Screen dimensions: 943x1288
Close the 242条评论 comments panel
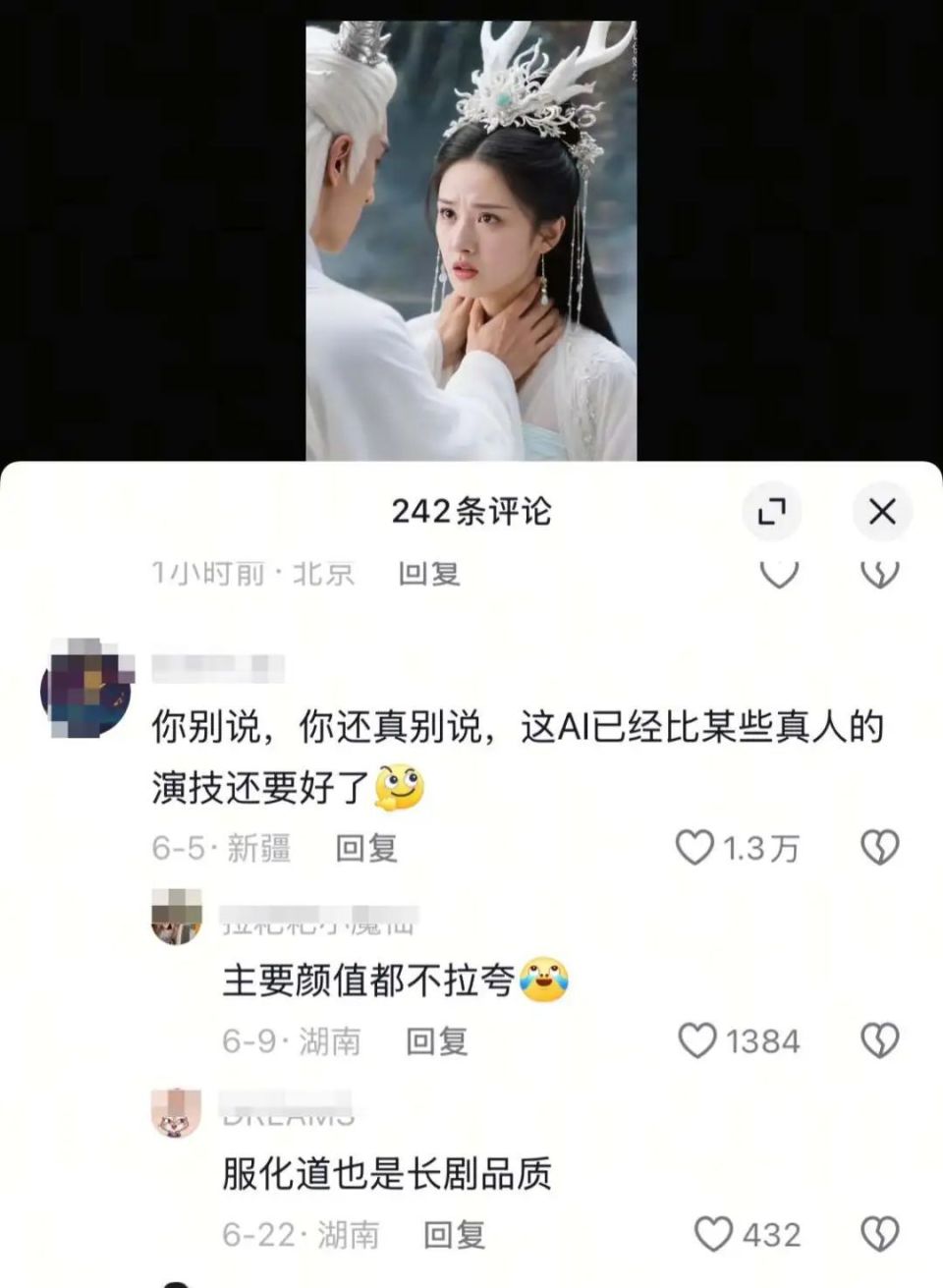pos(882,511)
